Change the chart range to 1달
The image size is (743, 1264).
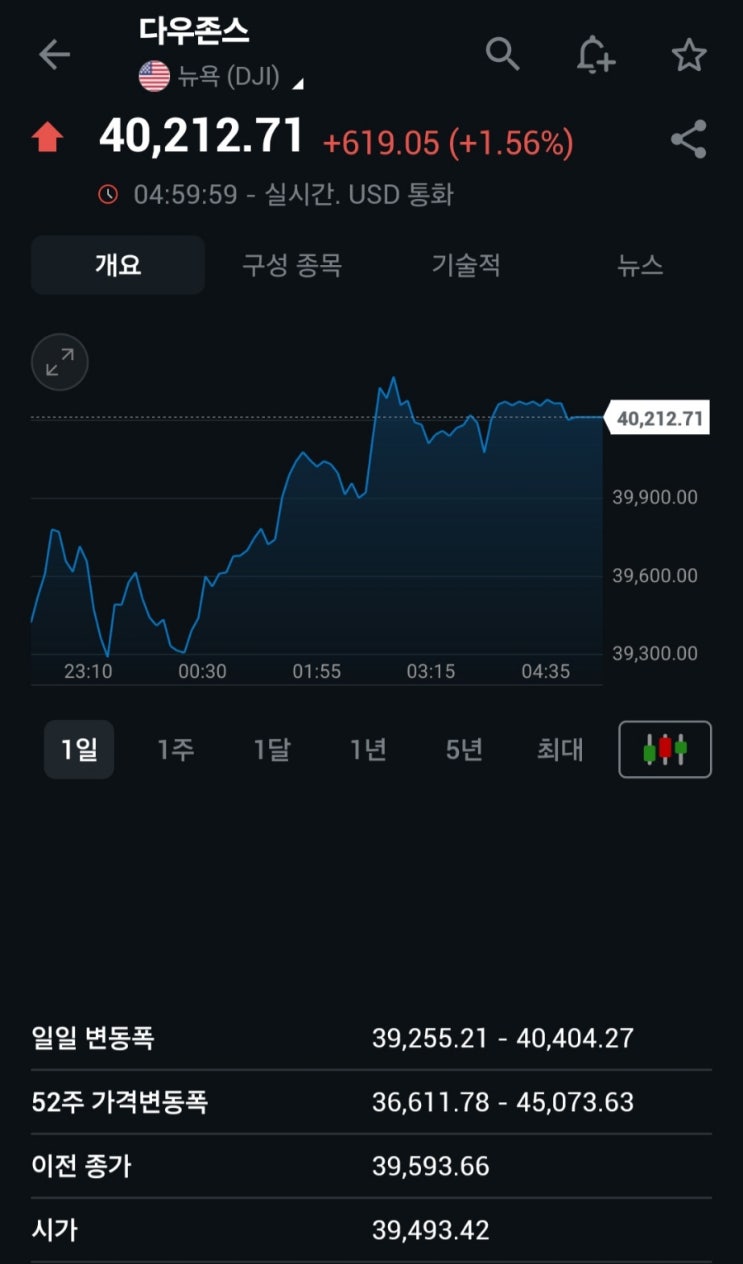271,749
